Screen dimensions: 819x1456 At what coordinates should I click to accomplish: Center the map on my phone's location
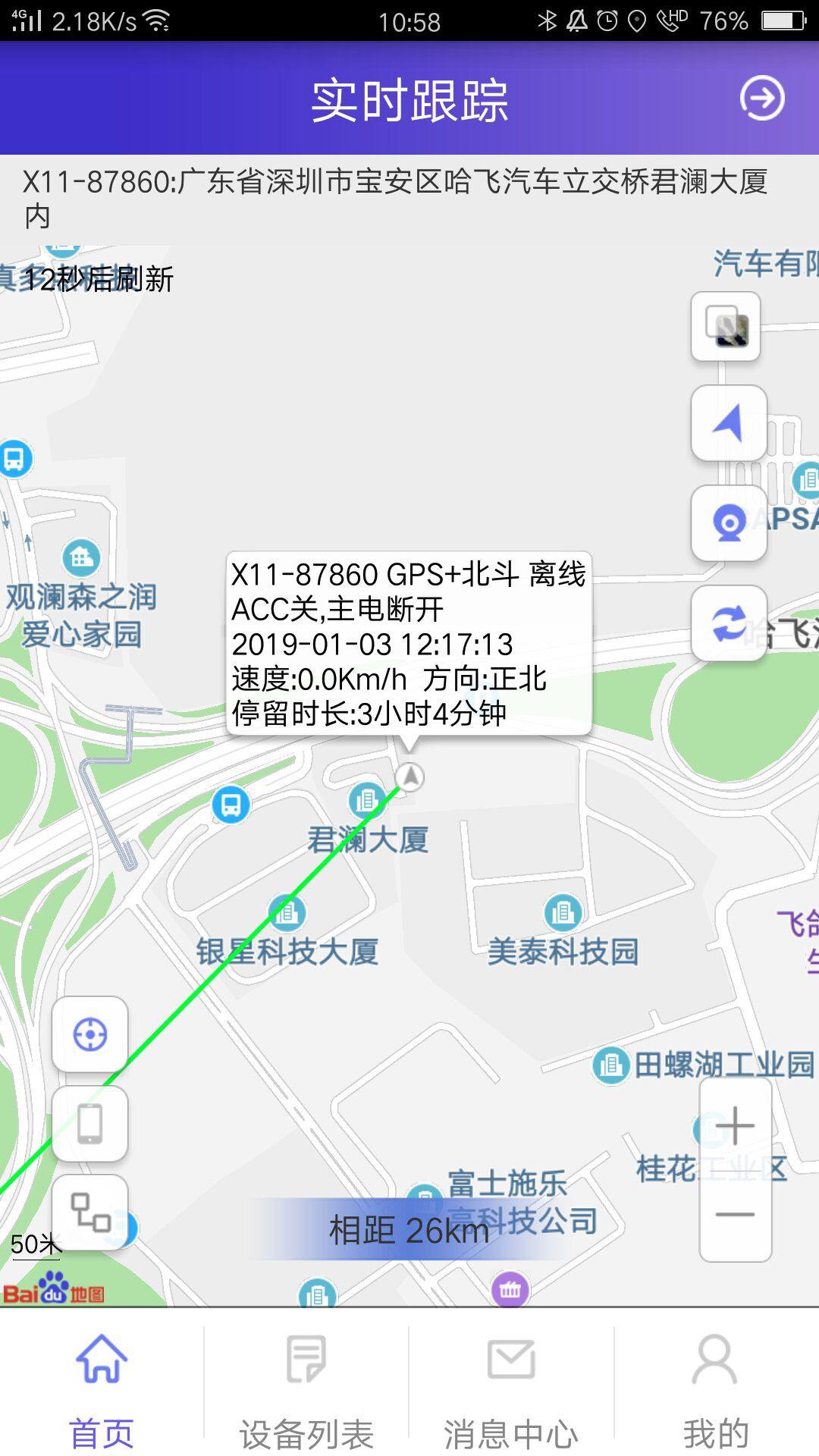[x=89, y=1123]
